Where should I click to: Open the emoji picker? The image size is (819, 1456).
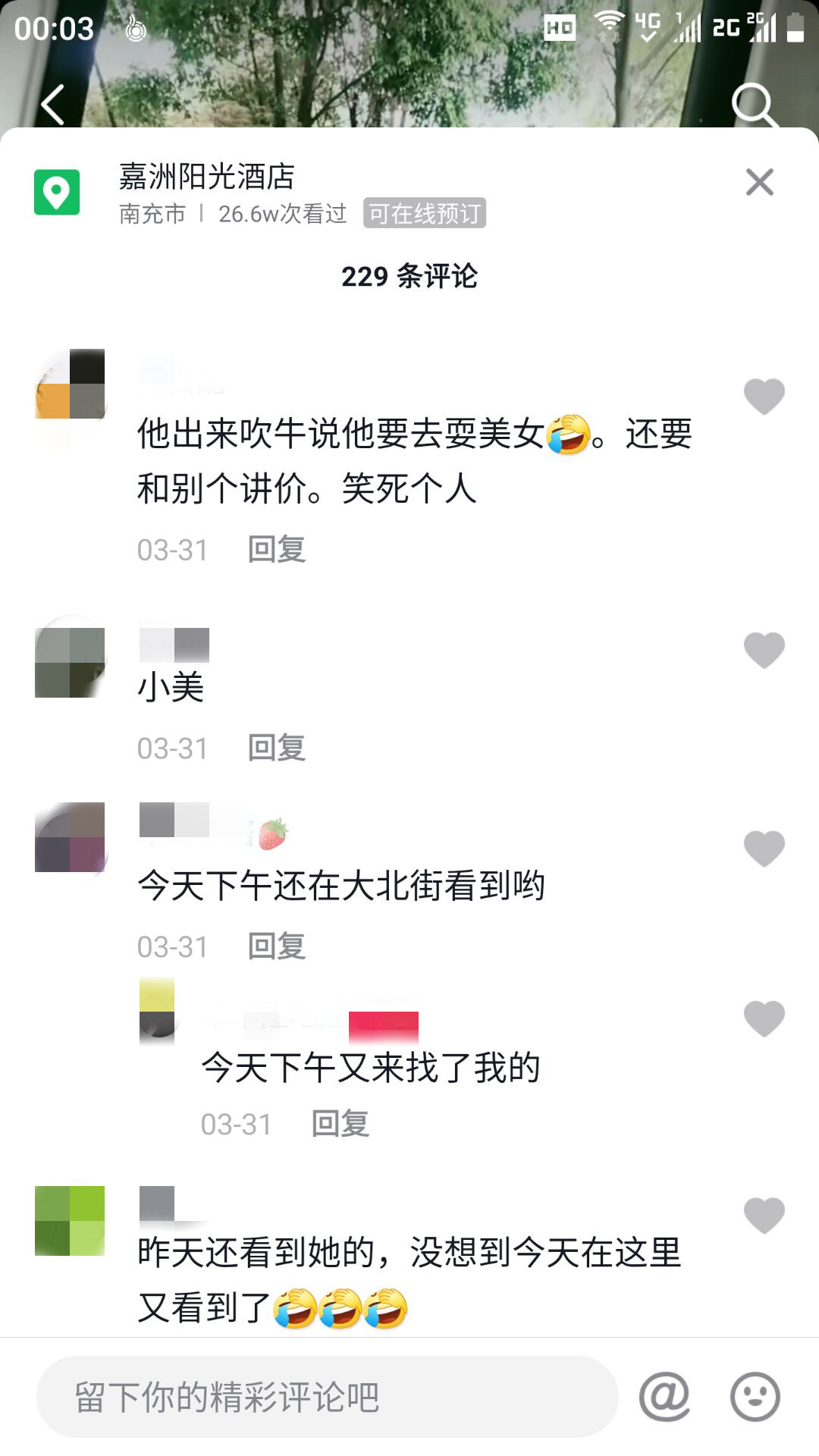point(755,1396)
